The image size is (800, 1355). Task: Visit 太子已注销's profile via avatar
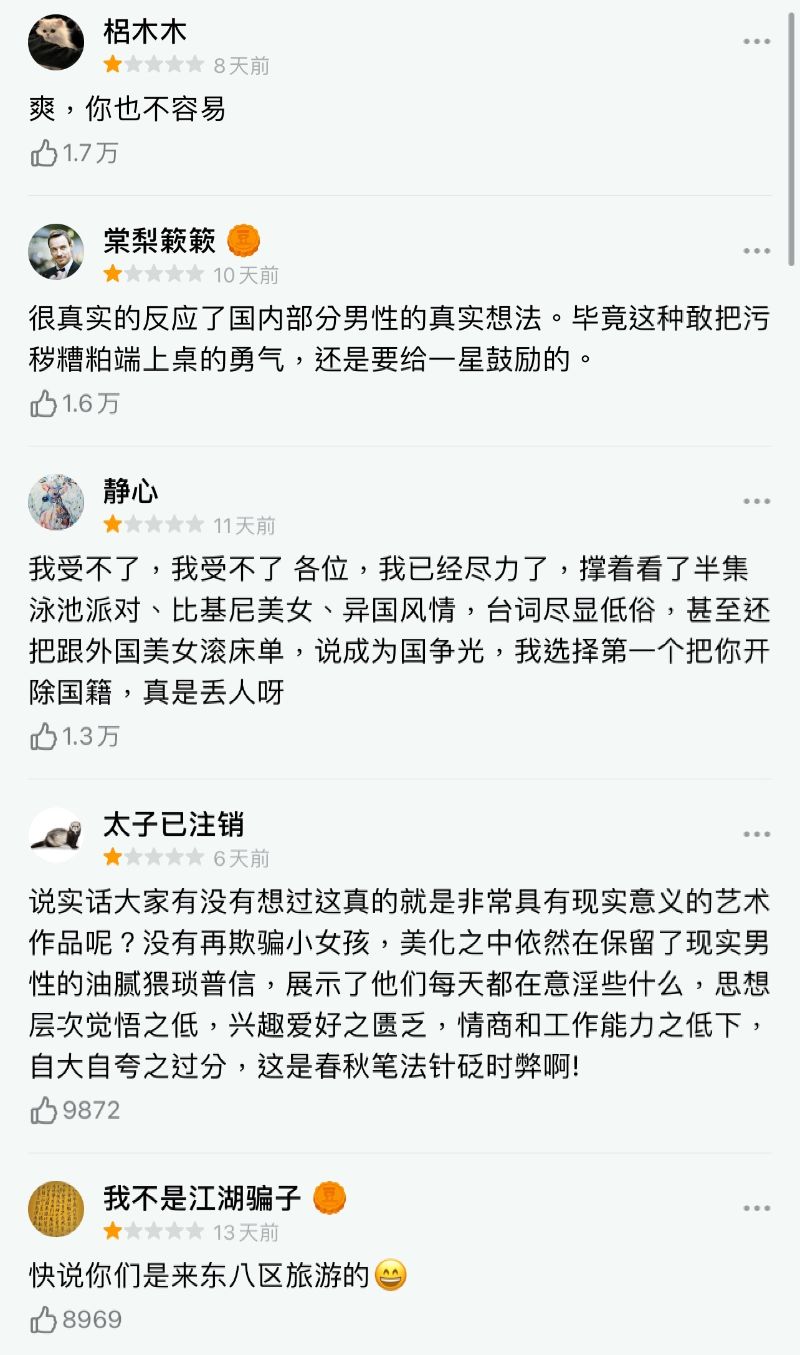(x=56, y=835)
